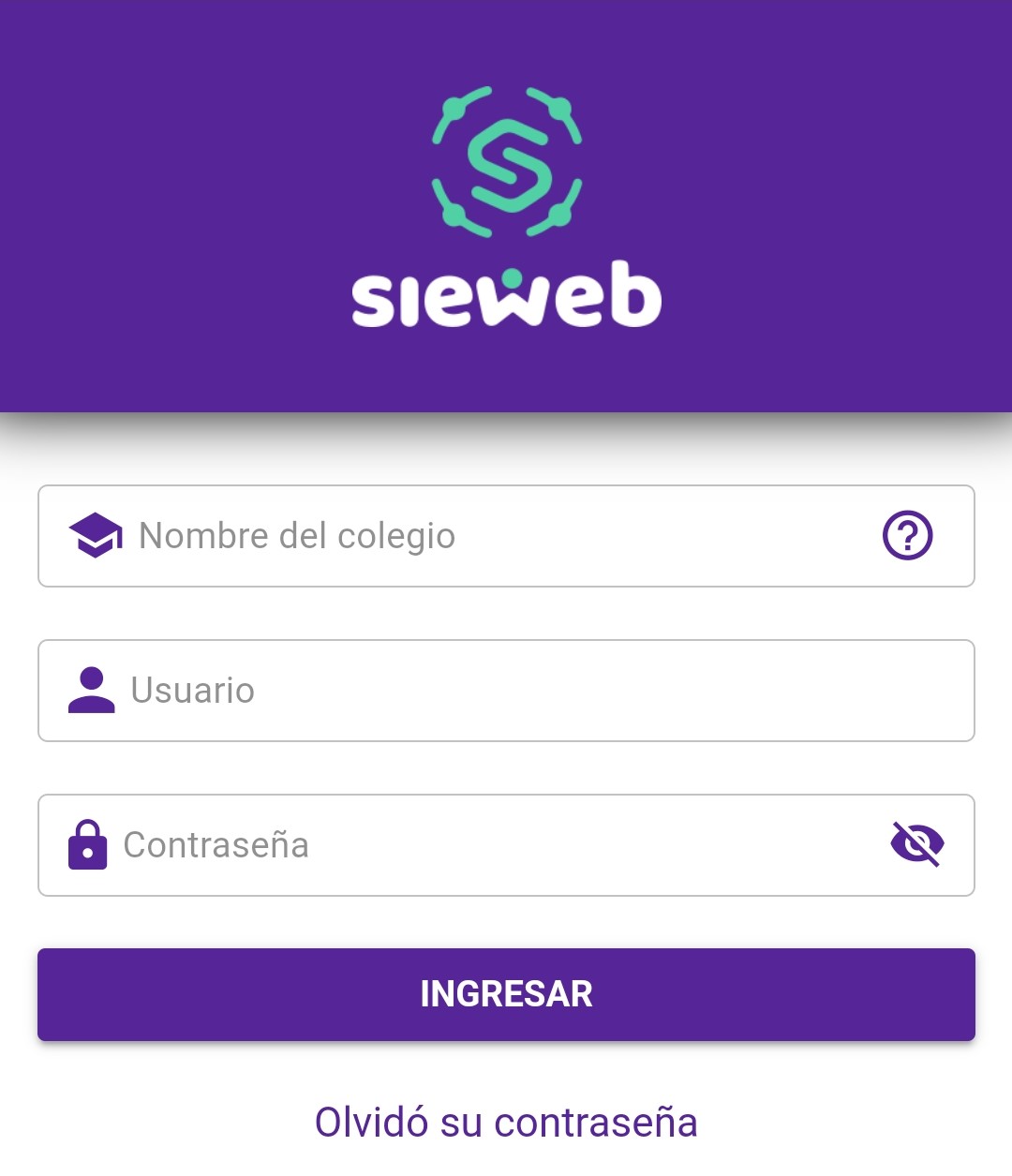This screenshot has width=1012, height=1176.
Task: Toggle password visibility eye icon
Action: point(916,844)
